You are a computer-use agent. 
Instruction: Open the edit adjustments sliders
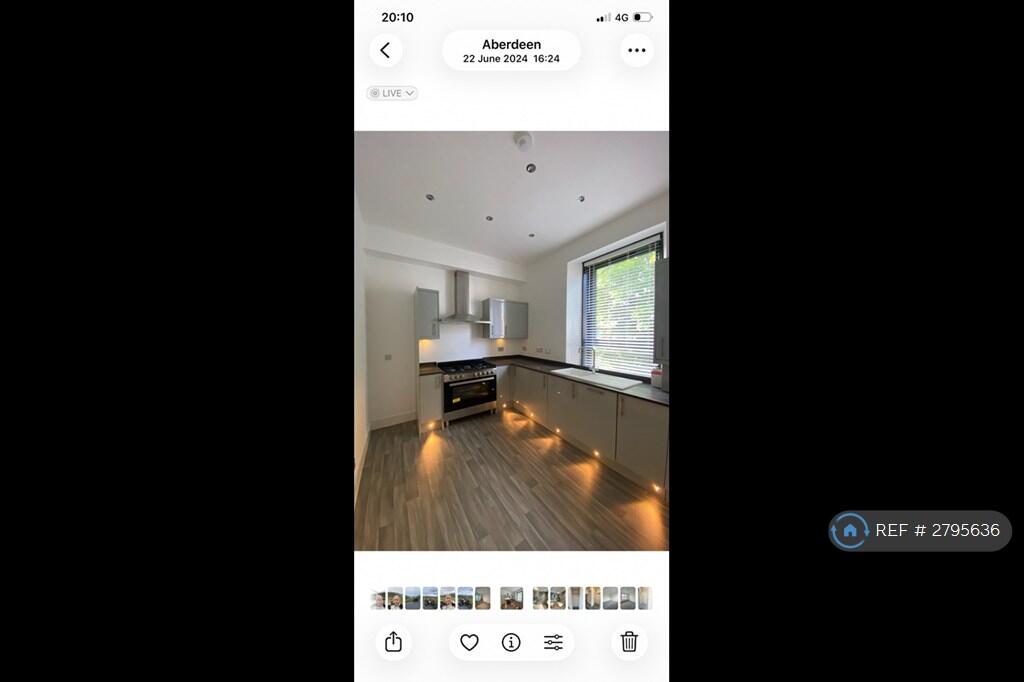point(553,642)
